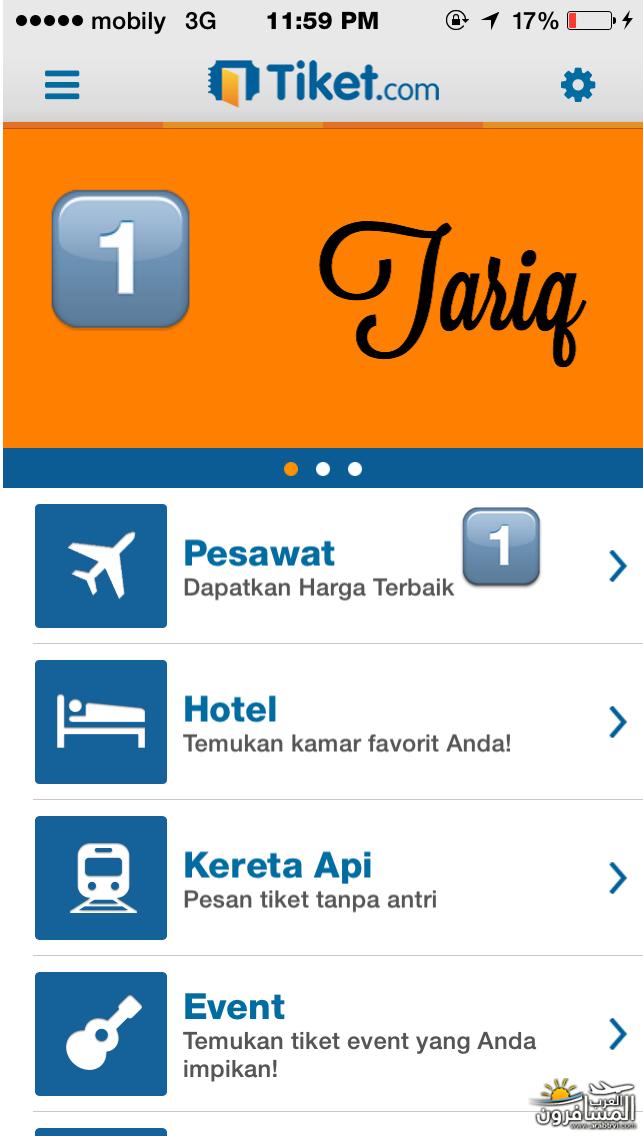
Task: Open the settings gear
Action: pyautogui.click(x=578, y=86)
